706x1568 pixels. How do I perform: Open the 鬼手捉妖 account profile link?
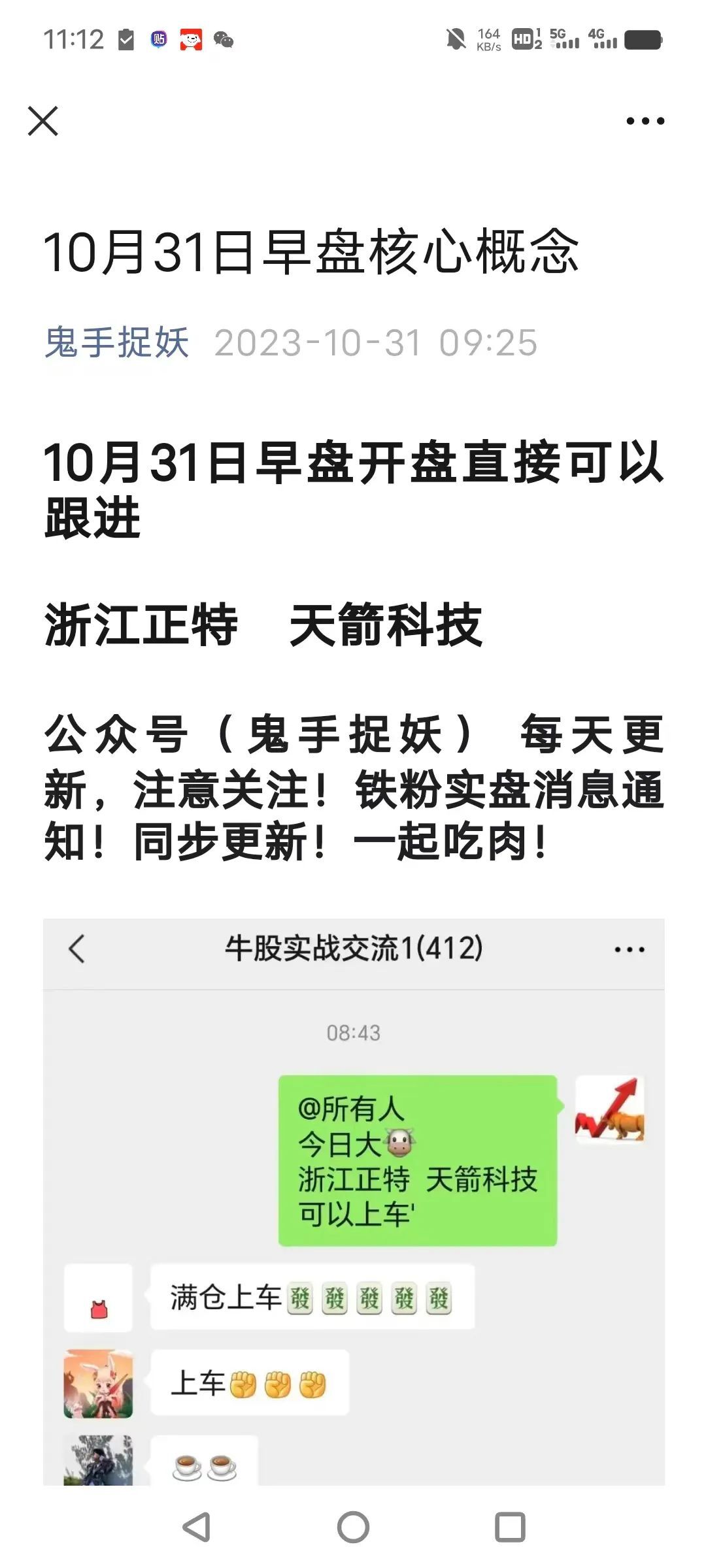tap(117, 342)
